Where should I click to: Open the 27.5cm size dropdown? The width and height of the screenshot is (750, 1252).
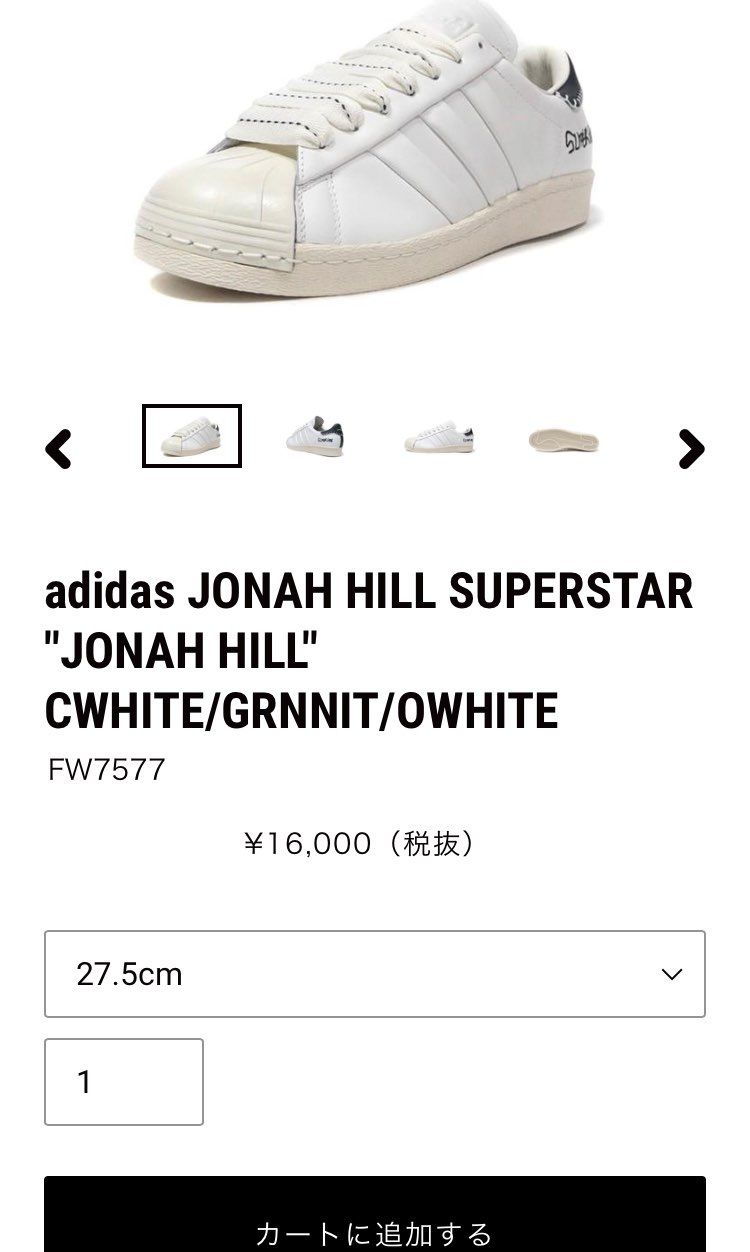pyautogui.click(x=375, y=974)
